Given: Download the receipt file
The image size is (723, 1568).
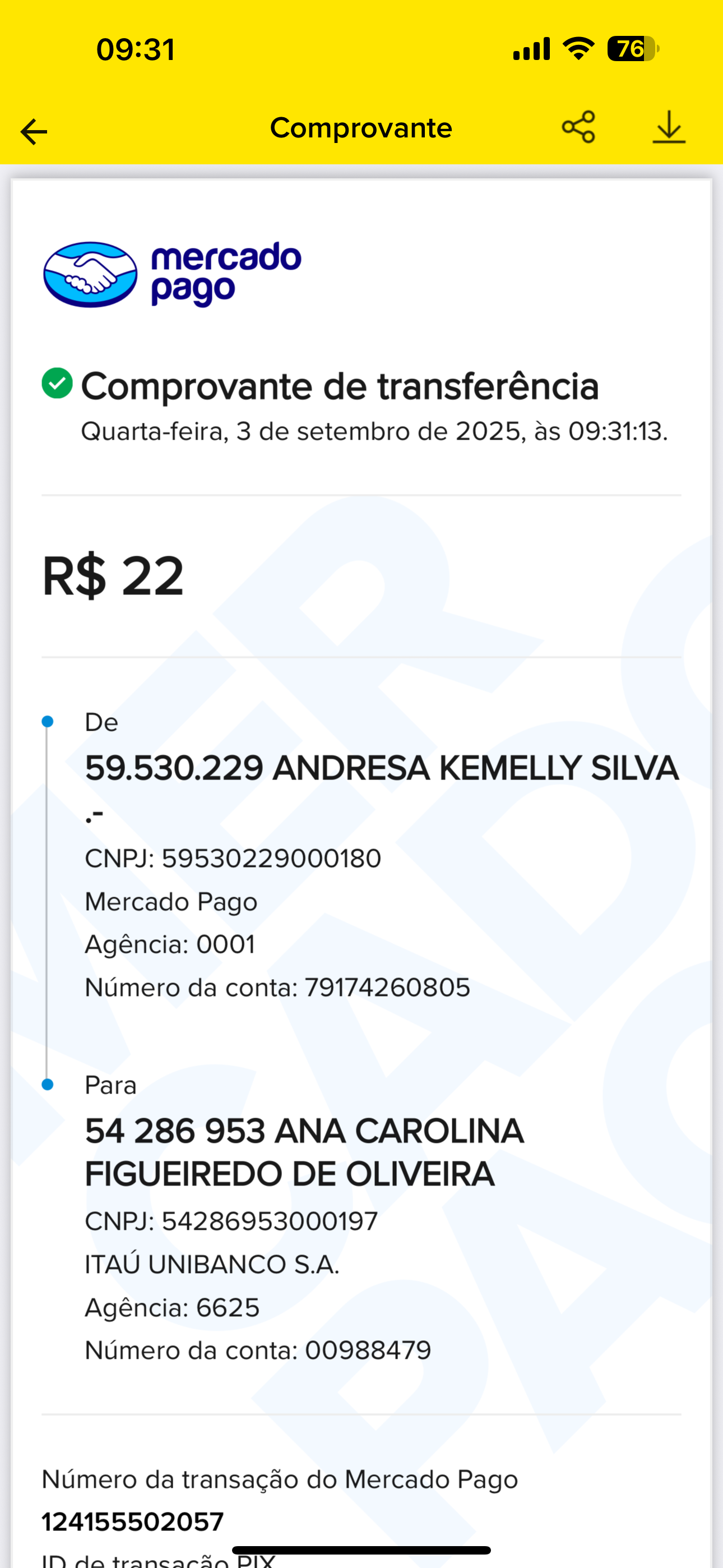Looking at the screenshot, I should tap(669, 127).
